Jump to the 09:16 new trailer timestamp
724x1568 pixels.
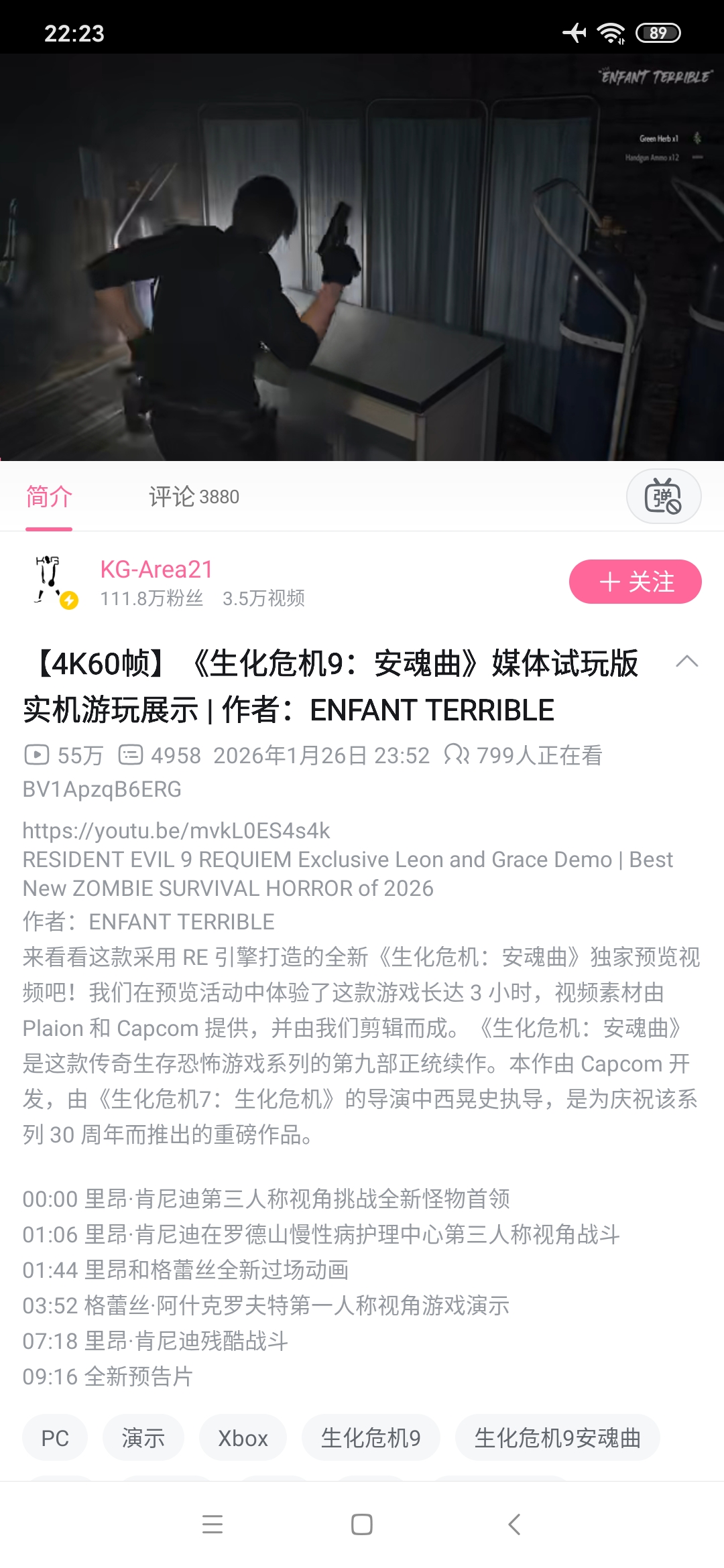pos(50,1376)
